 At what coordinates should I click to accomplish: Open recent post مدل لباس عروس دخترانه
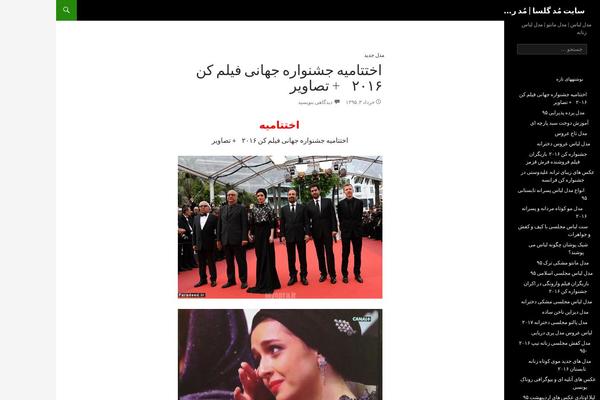coord(555,143)
